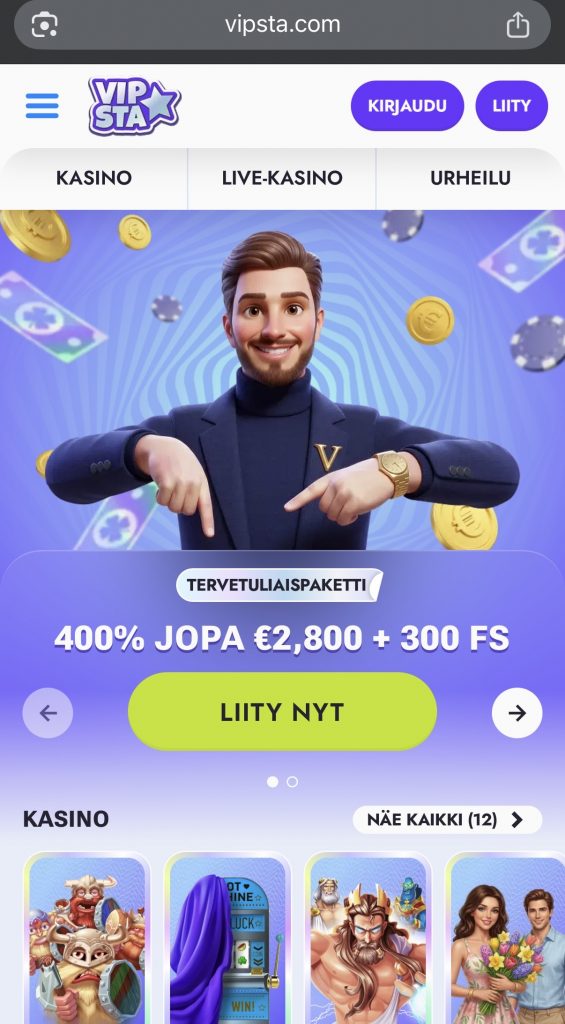Open the hamburger menu
565x1024 pixels.
click(42, 106)
